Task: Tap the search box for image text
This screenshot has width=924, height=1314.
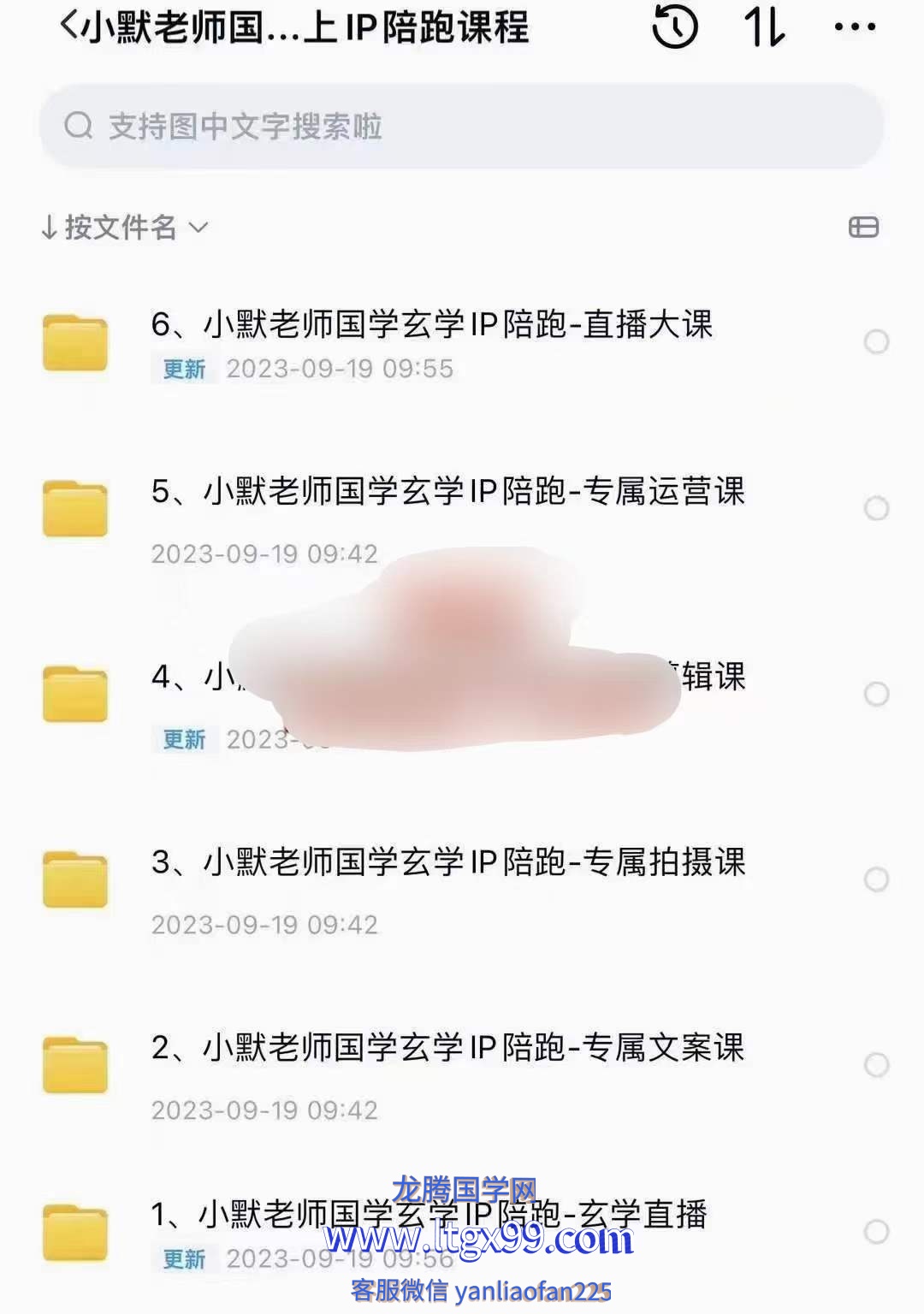Action: [x=462, y=127]
